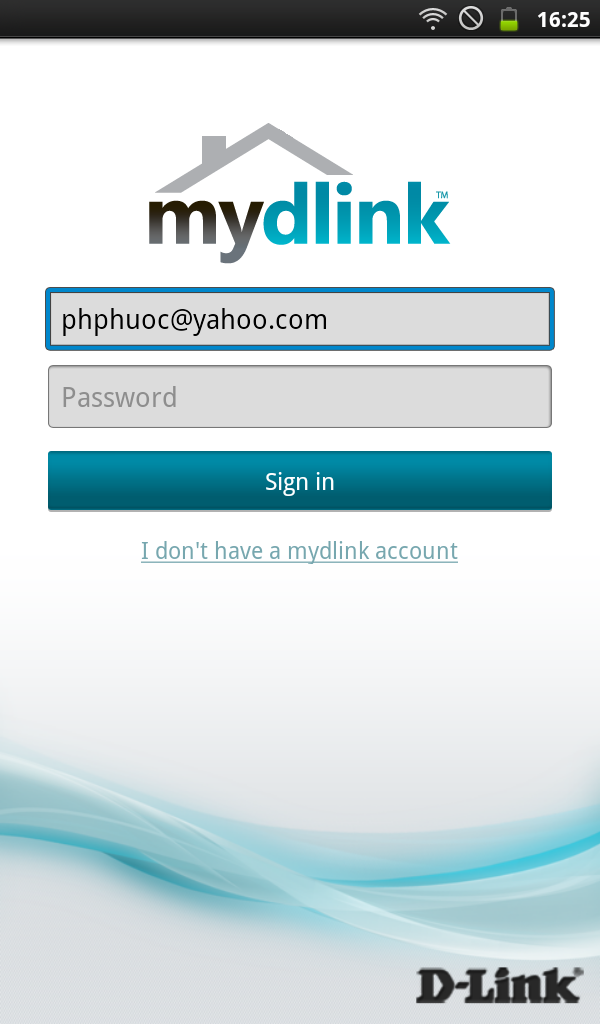Tap the email field containing phphuoc@yahoo.com
600x1024 pixels.
pyautogui.click(x=300, y=320)
